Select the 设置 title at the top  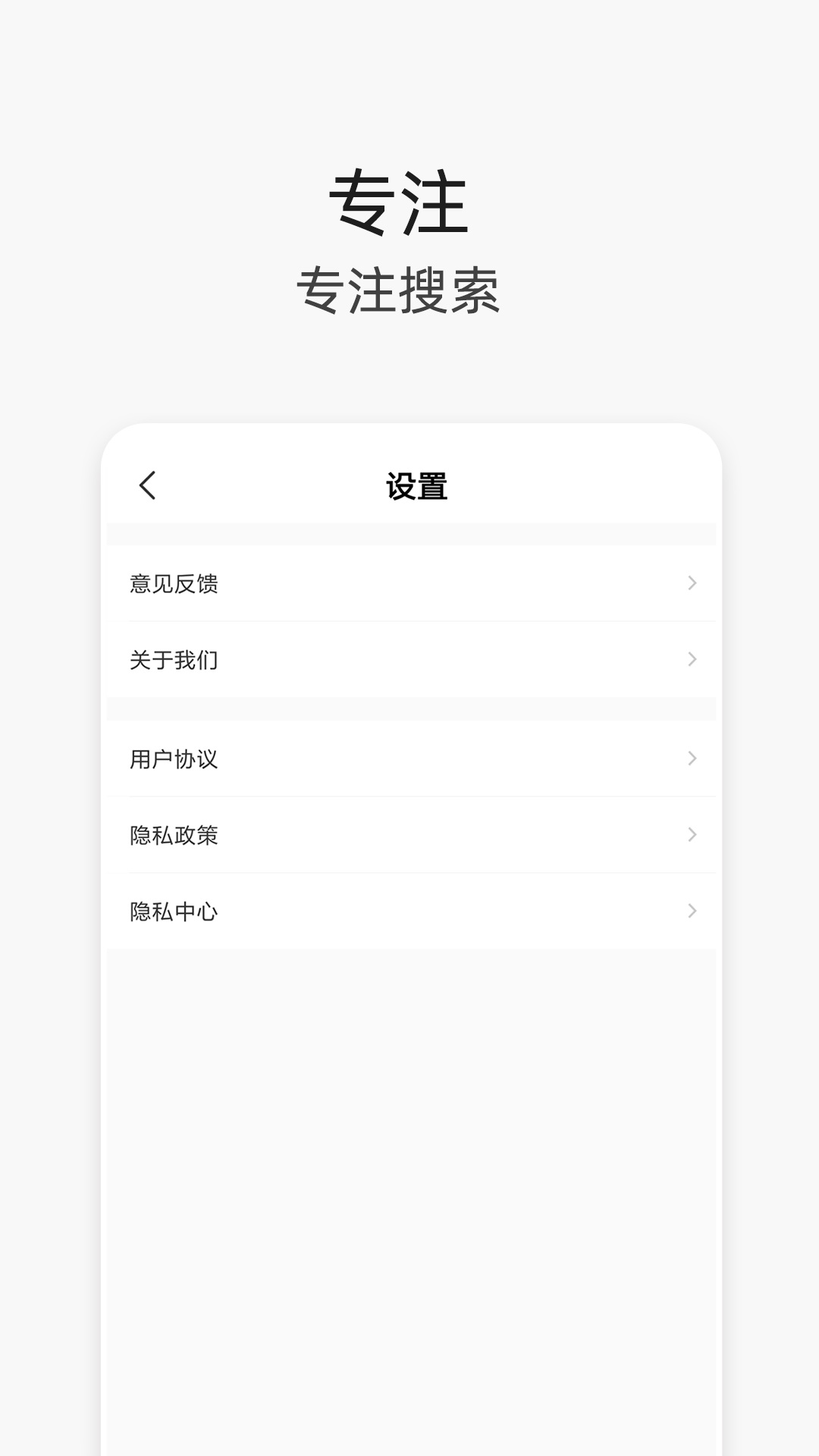[416, 486]
